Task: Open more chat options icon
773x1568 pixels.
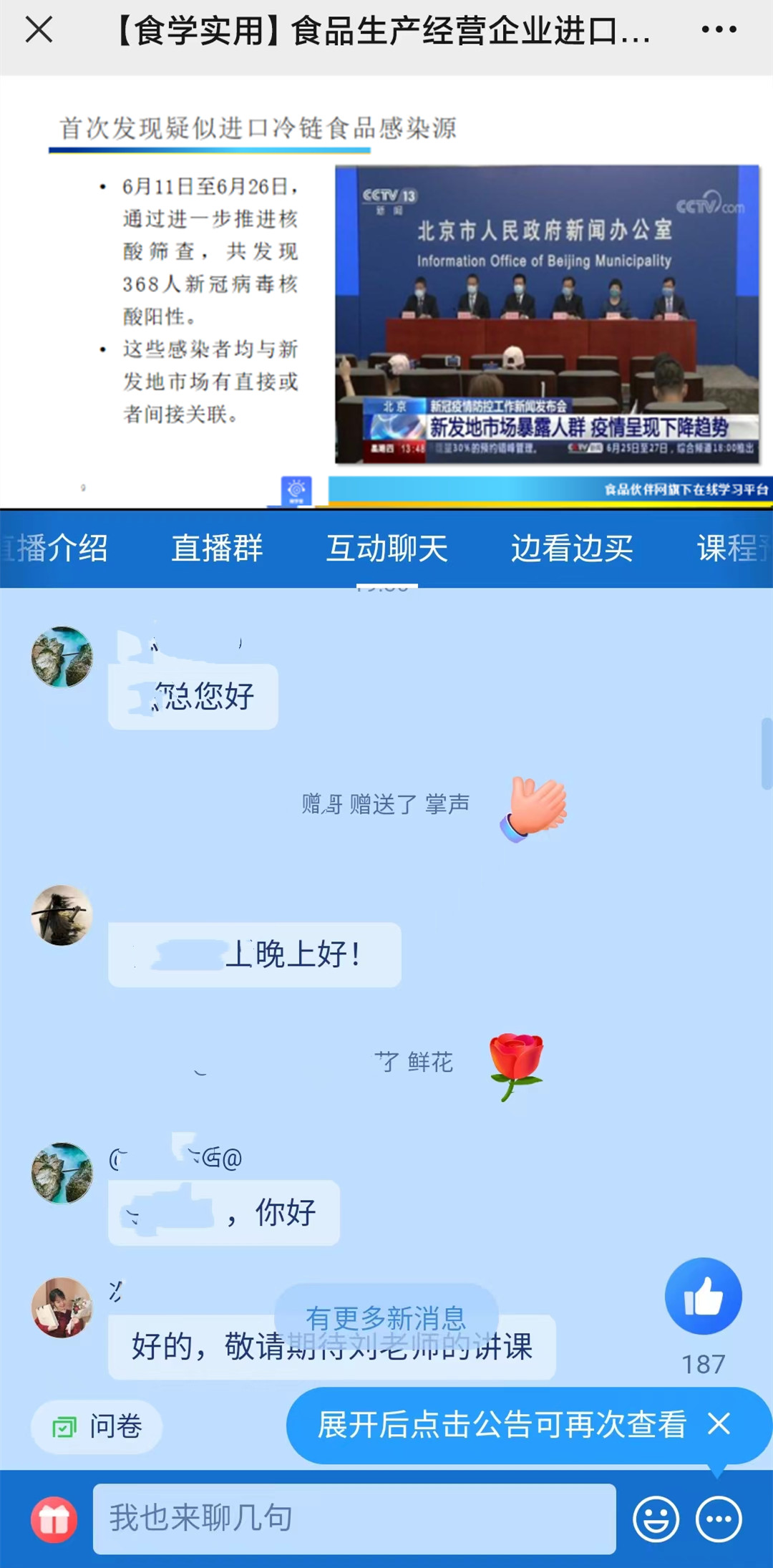Action: [719, 1519]
